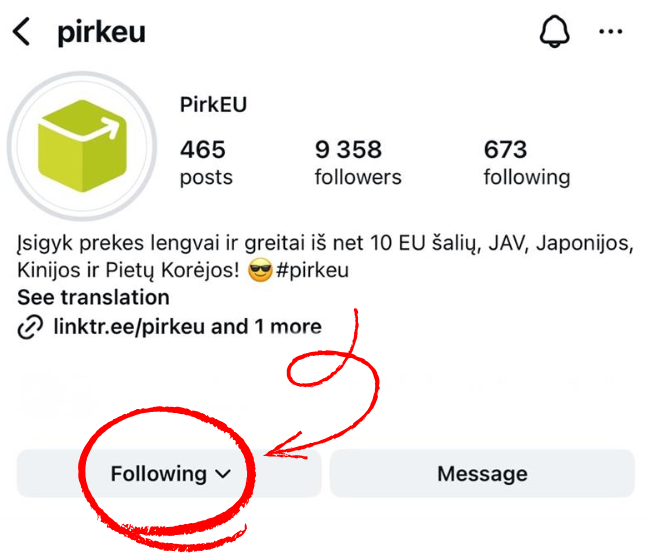View the 673 following list
647x558 pixels.
pyautogui.click(x=526, y=163)
